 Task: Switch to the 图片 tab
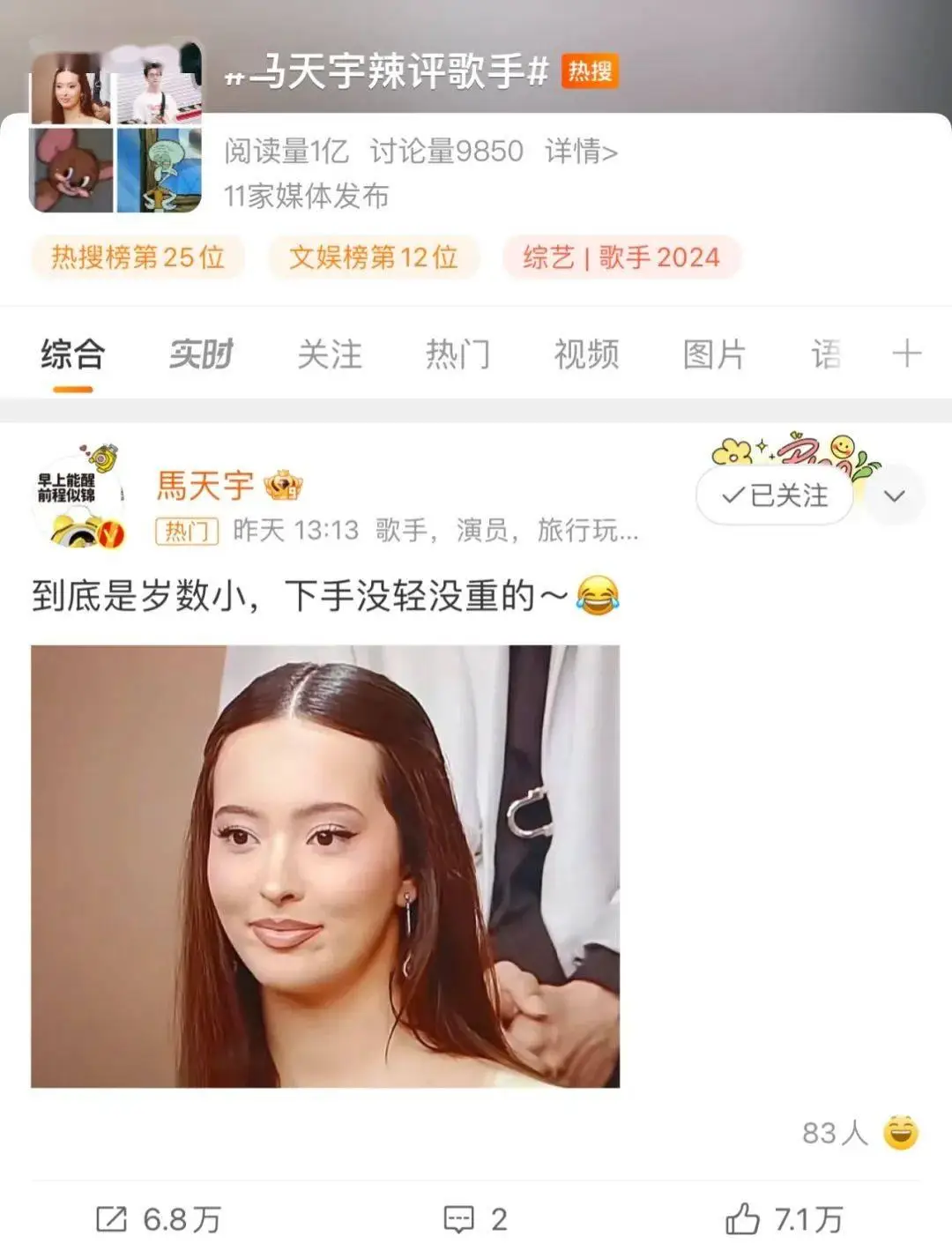coord(714,354)
